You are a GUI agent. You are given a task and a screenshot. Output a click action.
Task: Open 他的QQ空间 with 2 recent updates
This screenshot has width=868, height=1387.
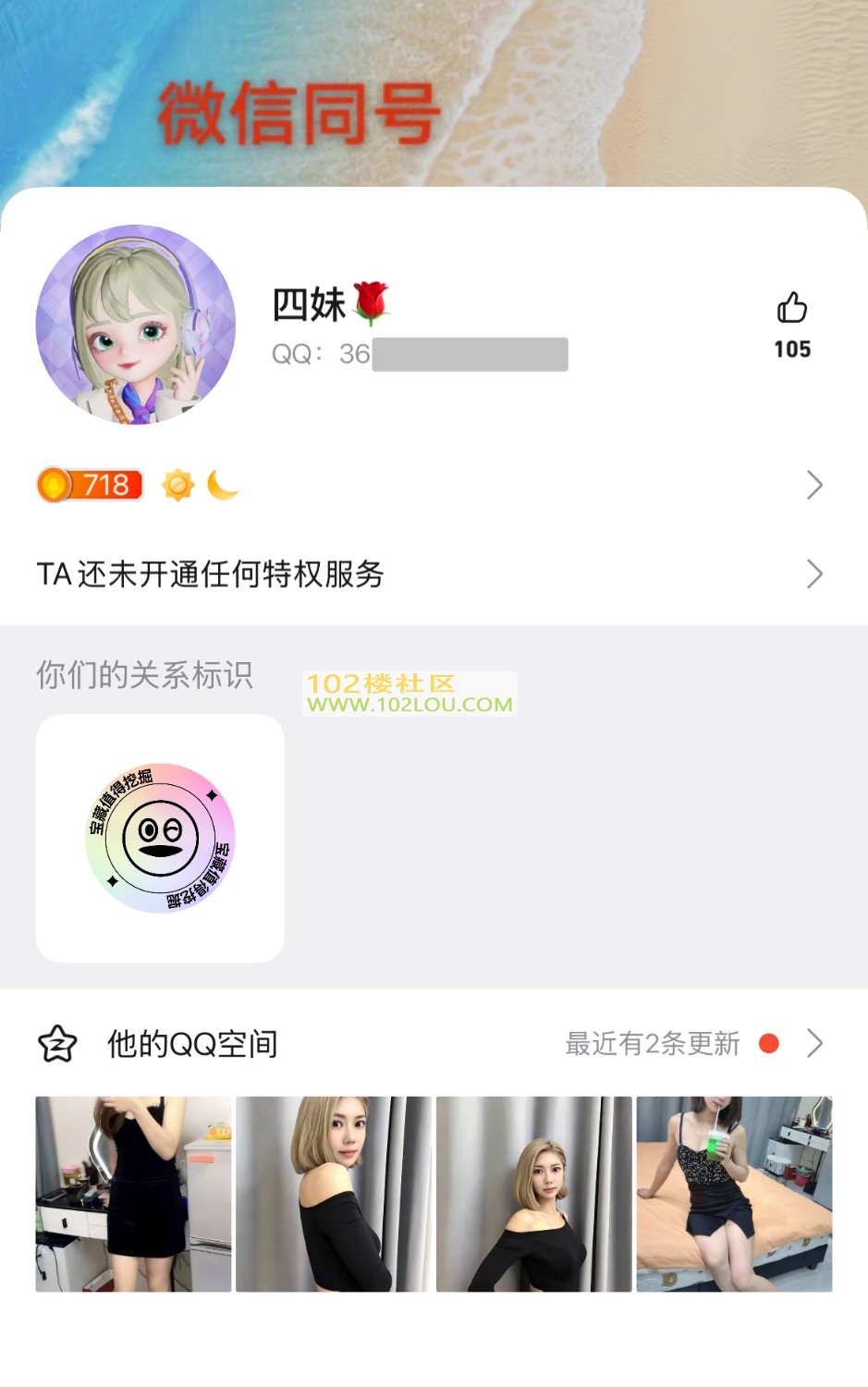pos(430,1044)
